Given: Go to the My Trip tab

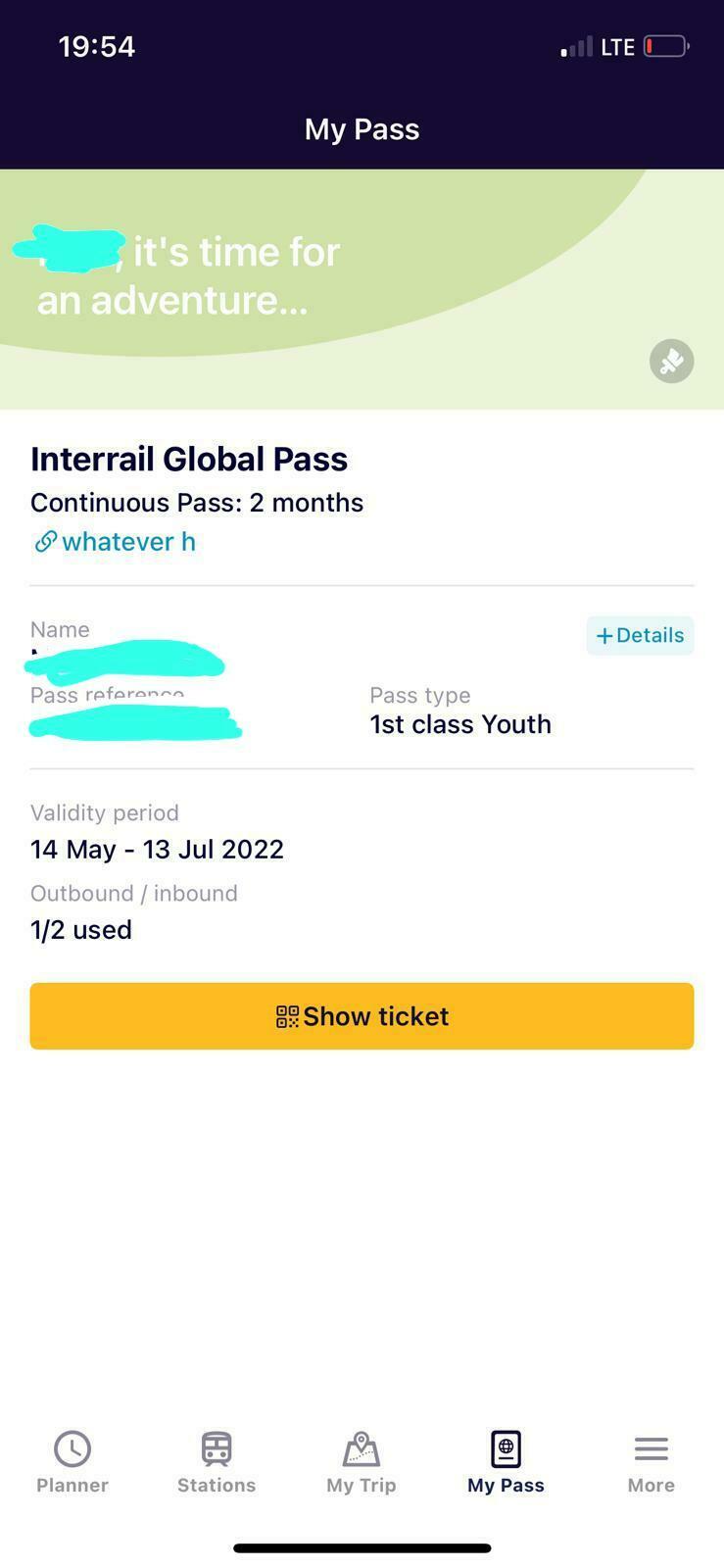Looking at the screenshot, I should [x=362, y=1462].
